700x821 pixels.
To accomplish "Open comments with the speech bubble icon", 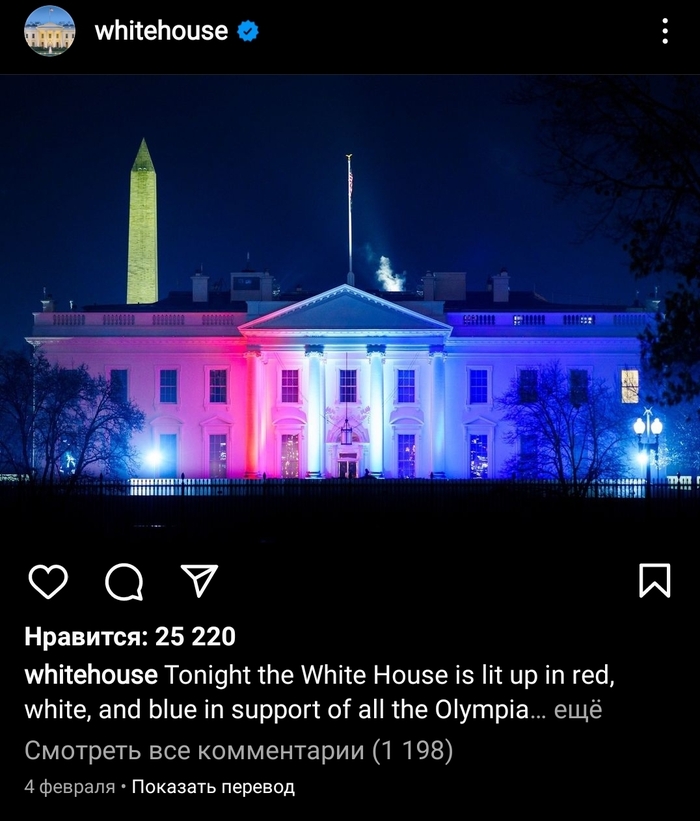I will click(x=123, y=581).
